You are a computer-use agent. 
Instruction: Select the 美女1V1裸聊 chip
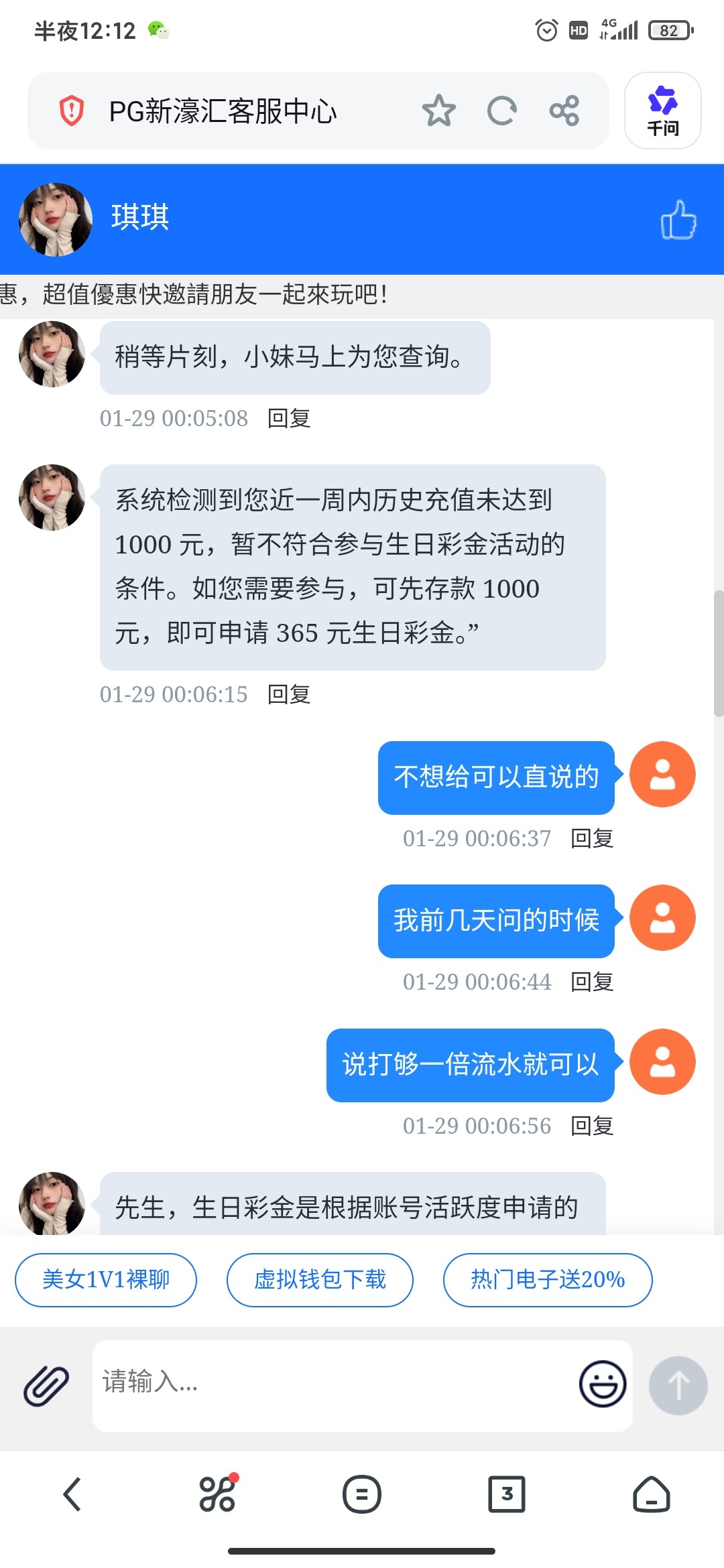[x=106, y=1279]
